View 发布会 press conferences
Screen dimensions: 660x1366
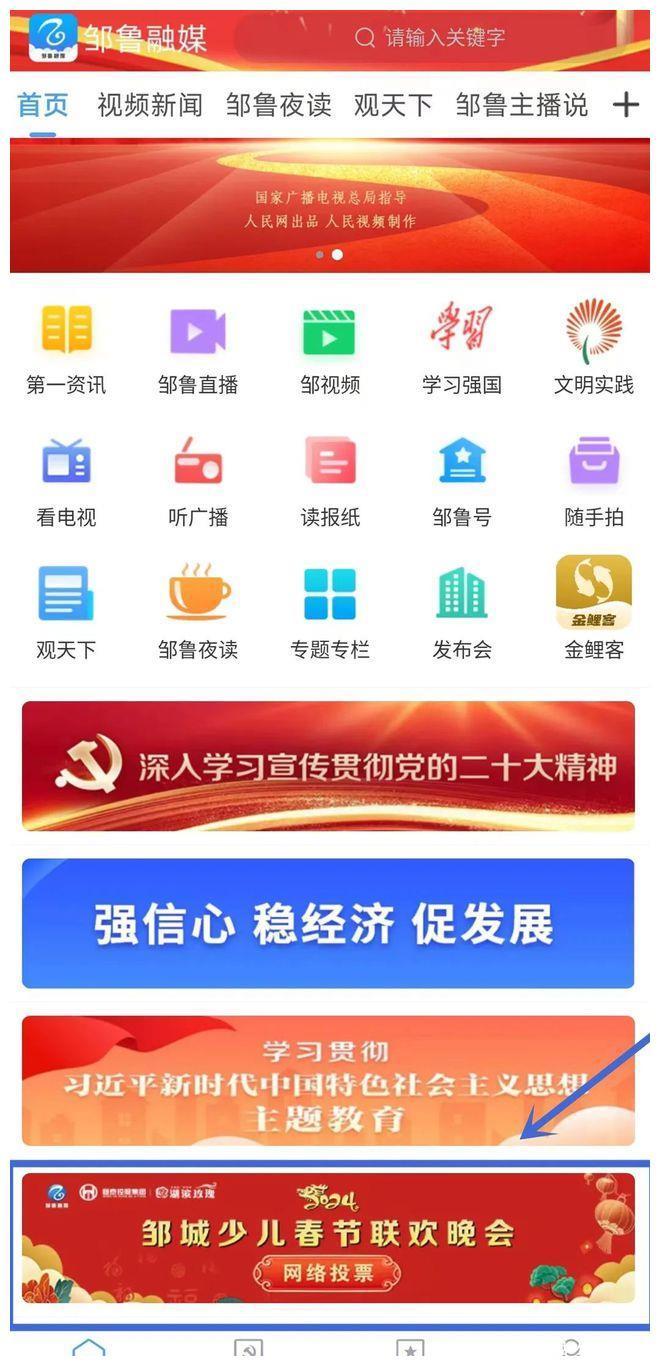(x=462, y=610)
